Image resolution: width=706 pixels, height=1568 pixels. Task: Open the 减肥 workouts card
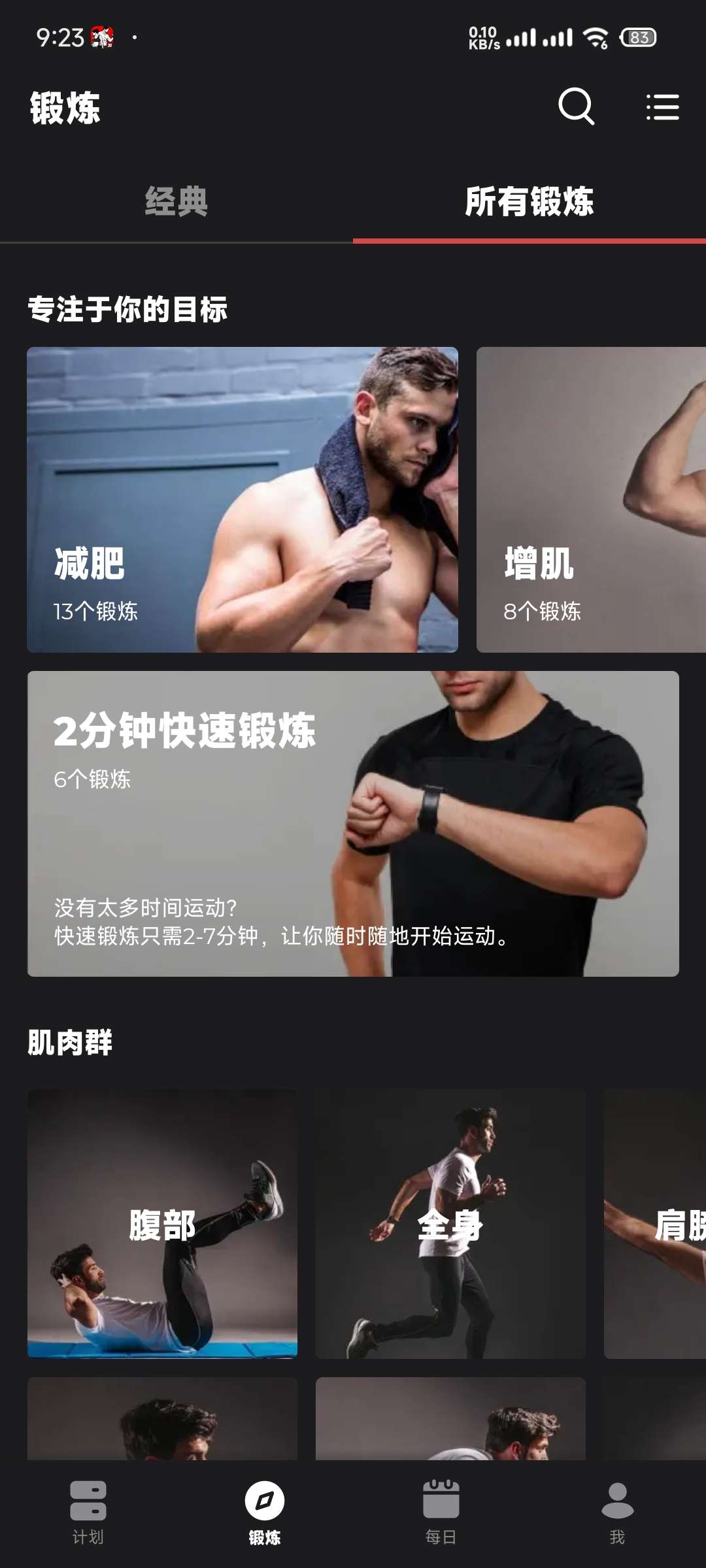tap(242, 500)
